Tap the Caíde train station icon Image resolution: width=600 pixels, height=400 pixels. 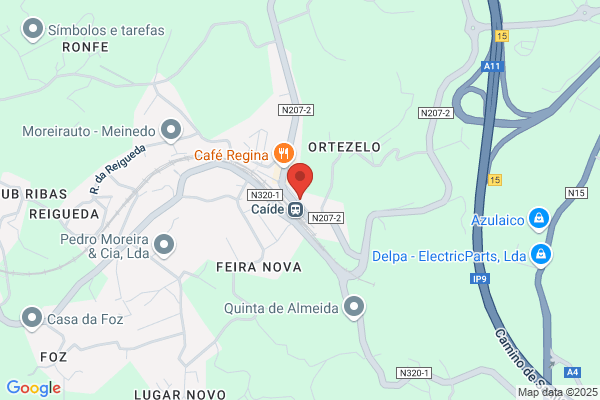tap(295, 209)
